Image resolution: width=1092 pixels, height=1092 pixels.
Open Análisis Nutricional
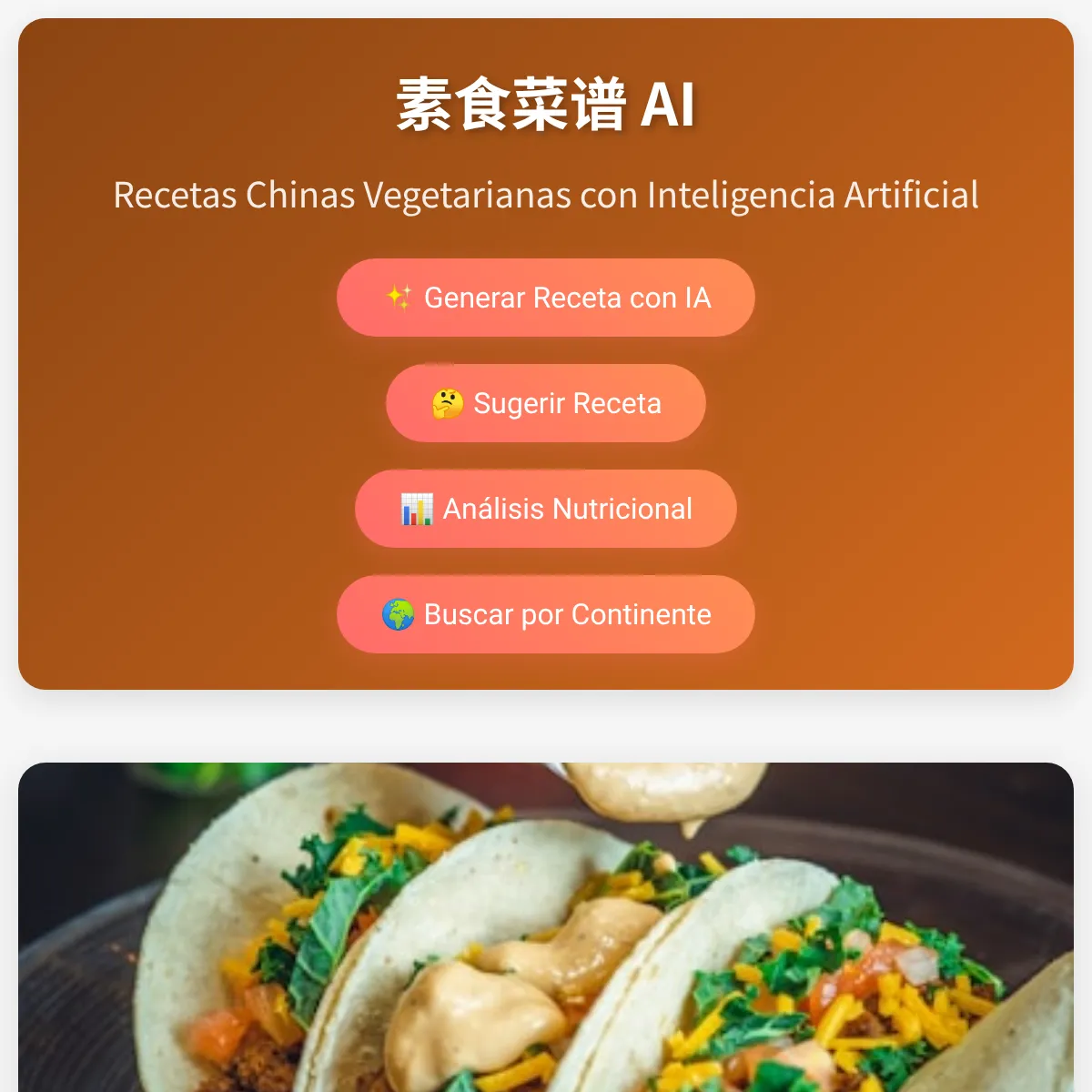coord(546,509)
